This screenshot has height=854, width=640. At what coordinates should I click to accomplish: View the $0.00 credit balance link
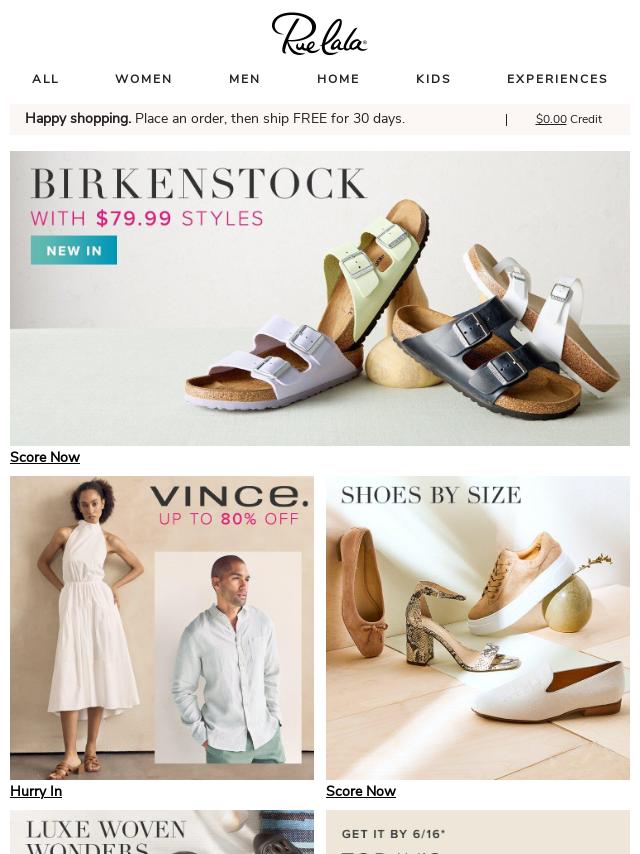point(551,119)
